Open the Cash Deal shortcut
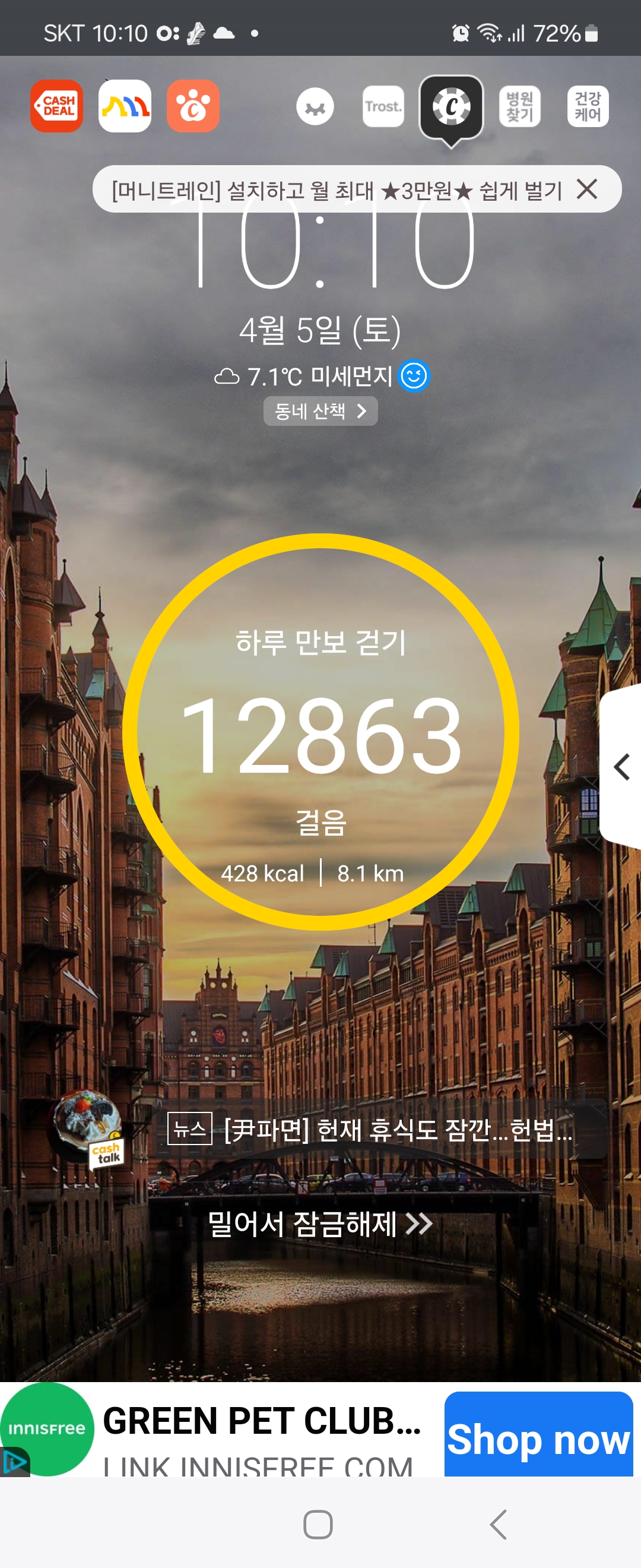641x1568 pixels. pos(56,106)
